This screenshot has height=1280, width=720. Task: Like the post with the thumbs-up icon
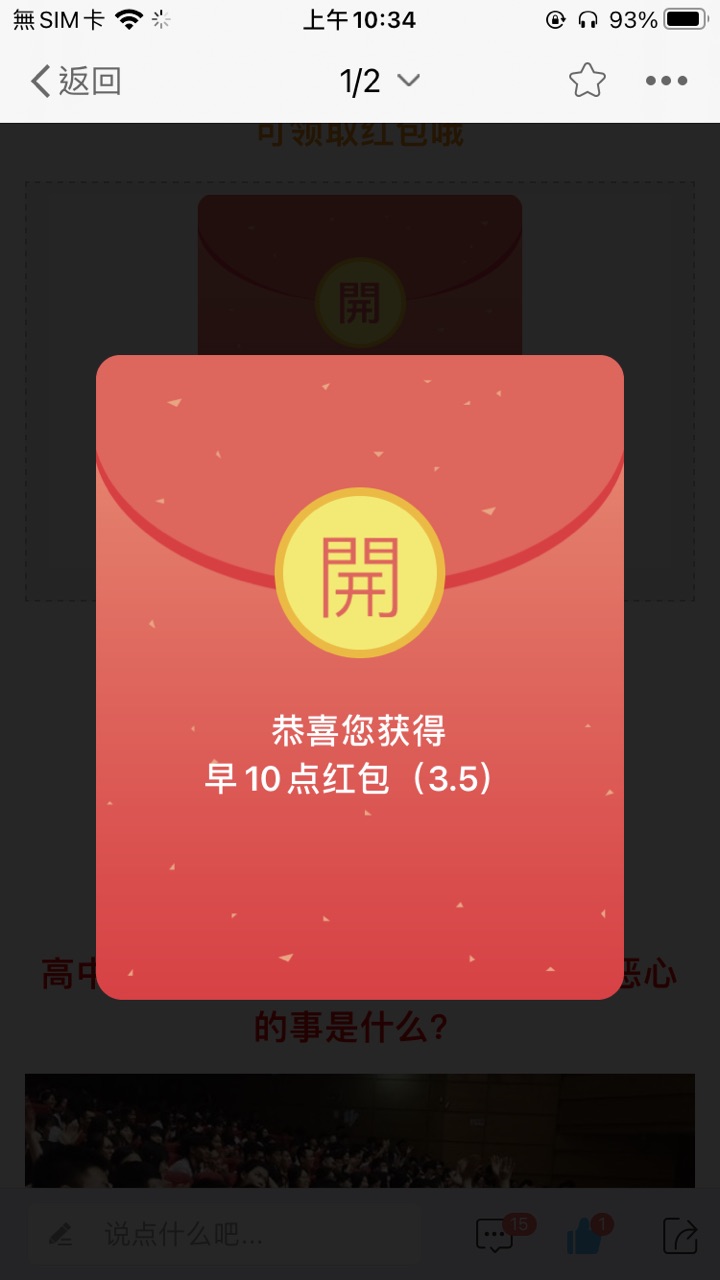[584, 1237]
